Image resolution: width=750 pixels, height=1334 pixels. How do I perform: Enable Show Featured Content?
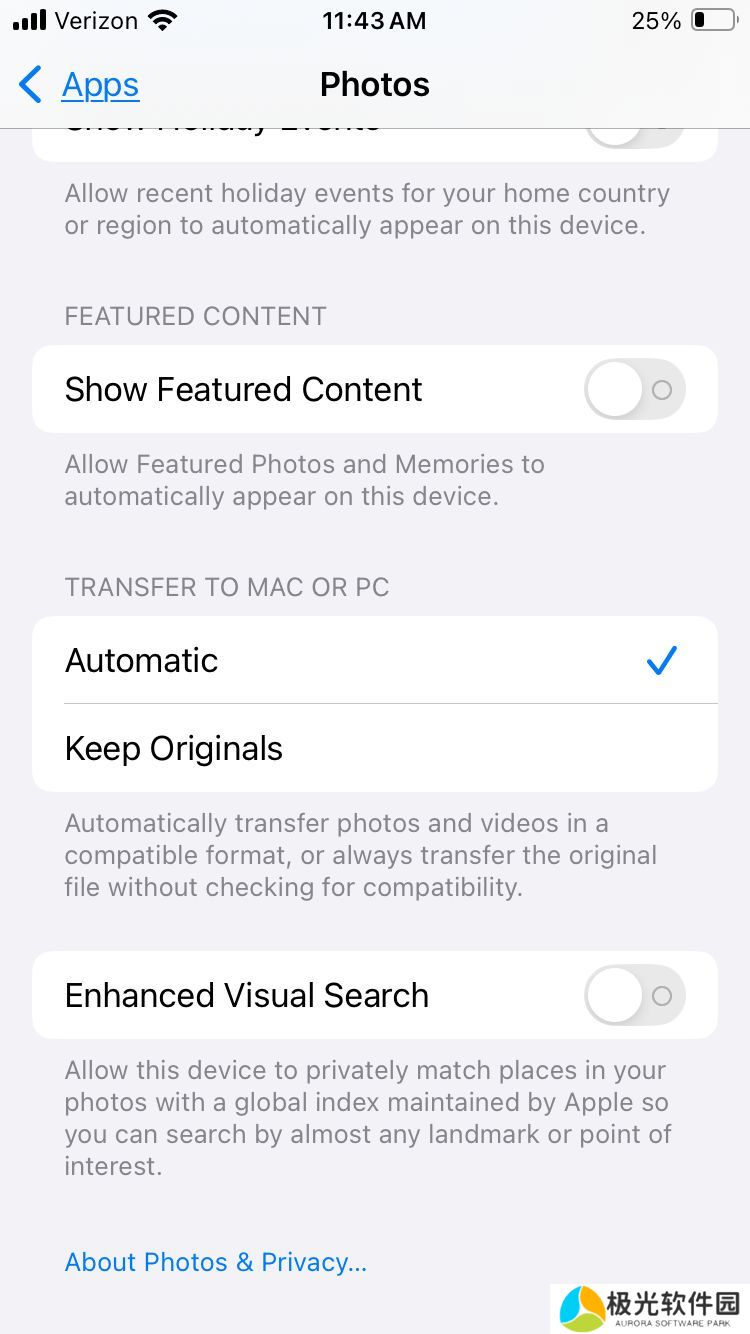634,389
